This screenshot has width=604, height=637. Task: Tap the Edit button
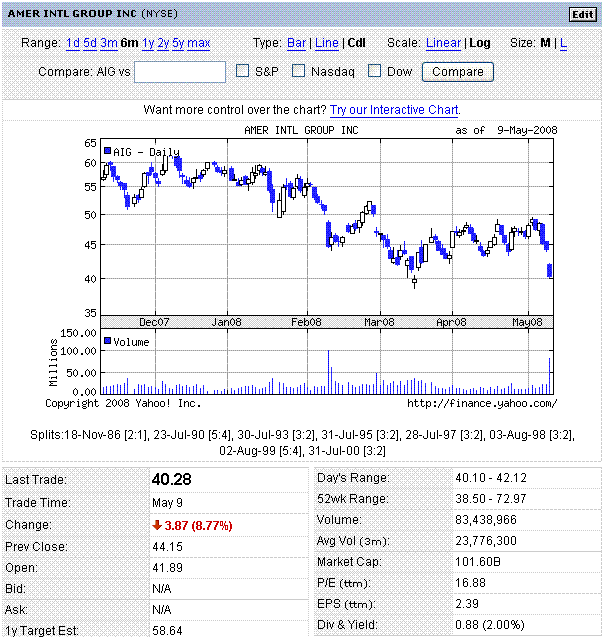point(582,14)
